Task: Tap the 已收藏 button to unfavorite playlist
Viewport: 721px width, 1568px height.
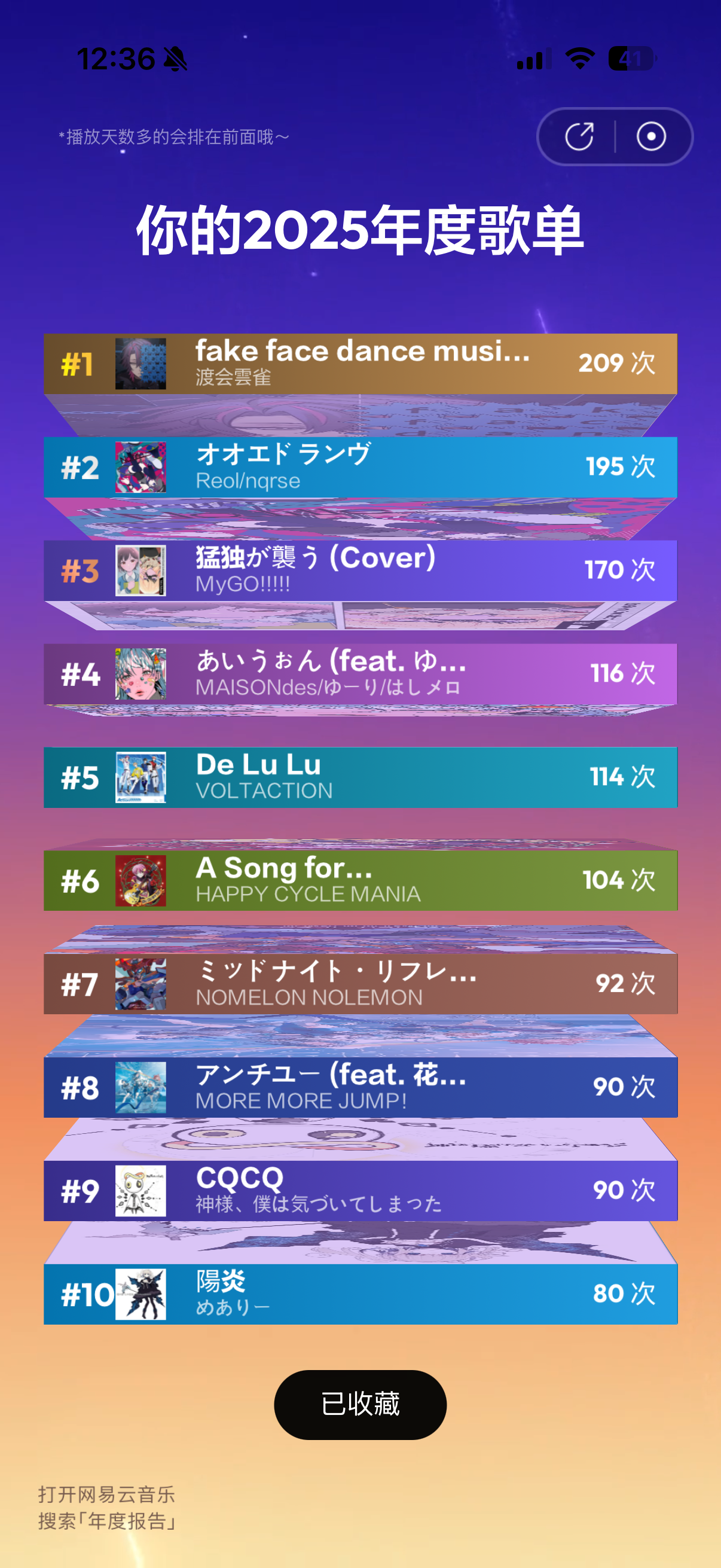Action: click(x=360, y=1404)
